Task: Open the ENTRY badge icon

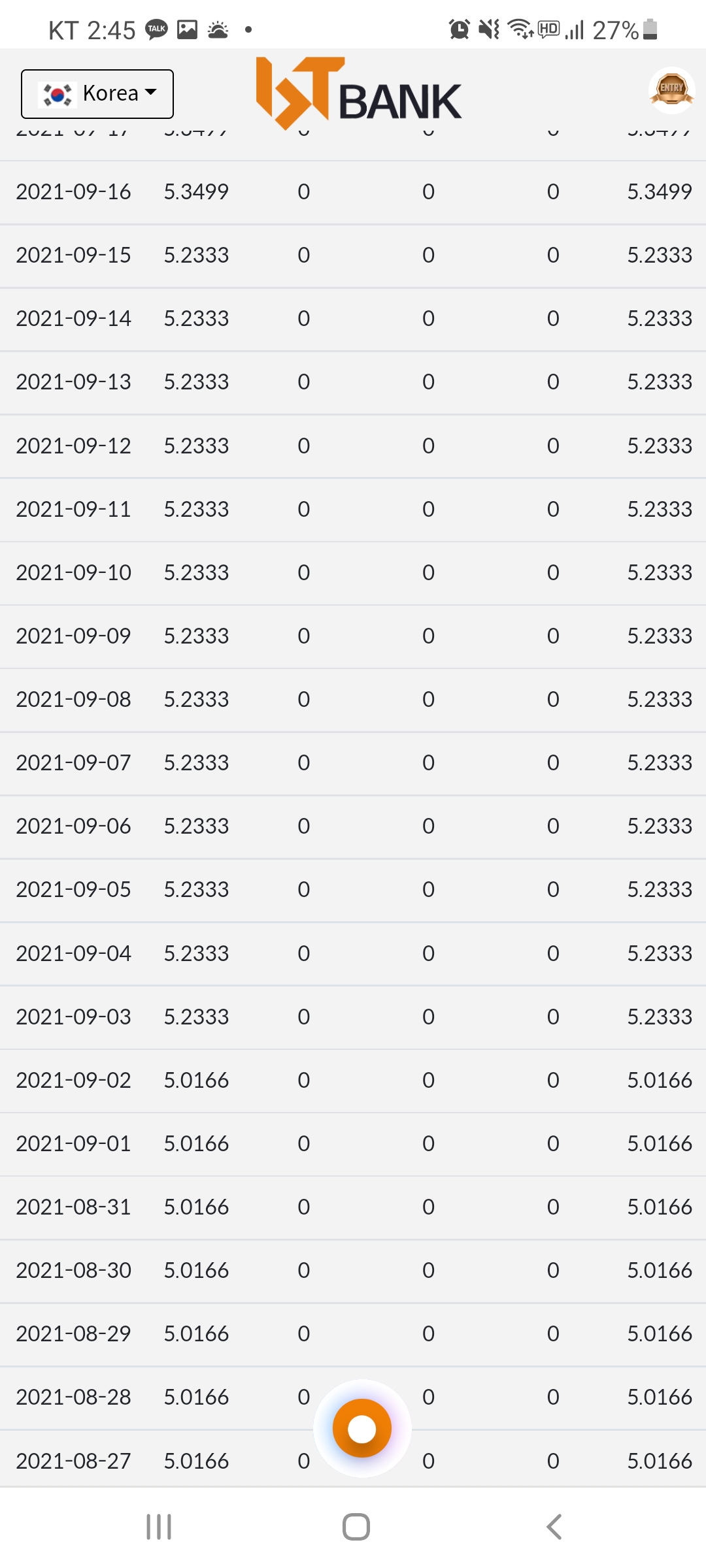Action: pos(671,90)
